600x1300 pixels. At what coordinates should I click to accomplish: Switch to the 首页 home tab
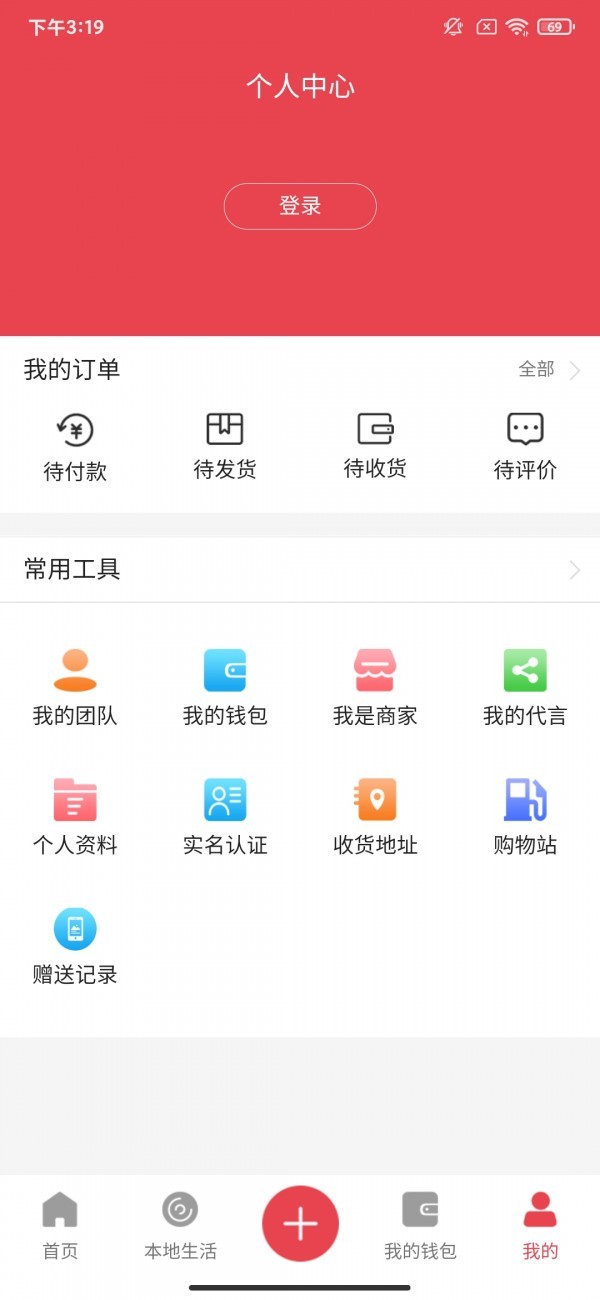60,1225
